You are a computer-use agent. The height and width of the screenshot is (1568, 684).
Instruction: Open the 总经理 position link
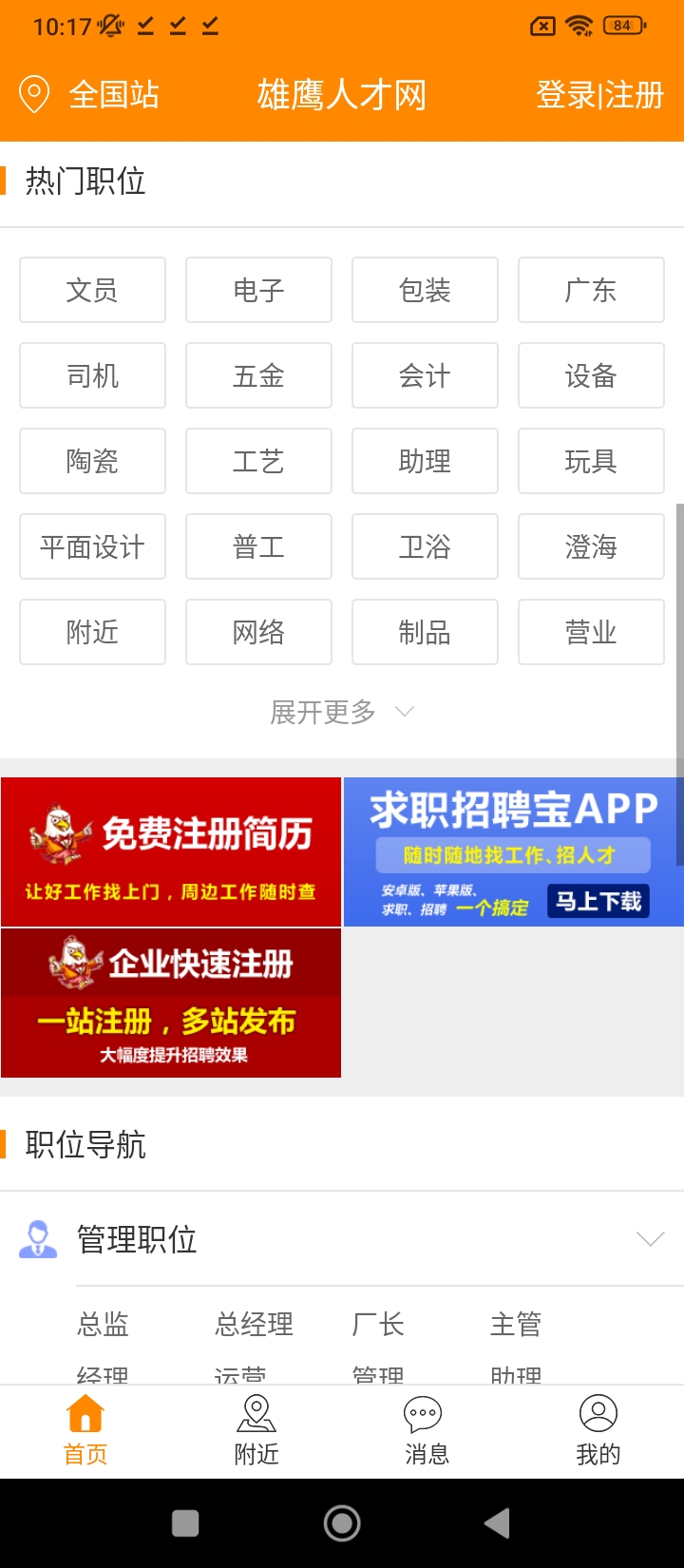[254, 1324]
